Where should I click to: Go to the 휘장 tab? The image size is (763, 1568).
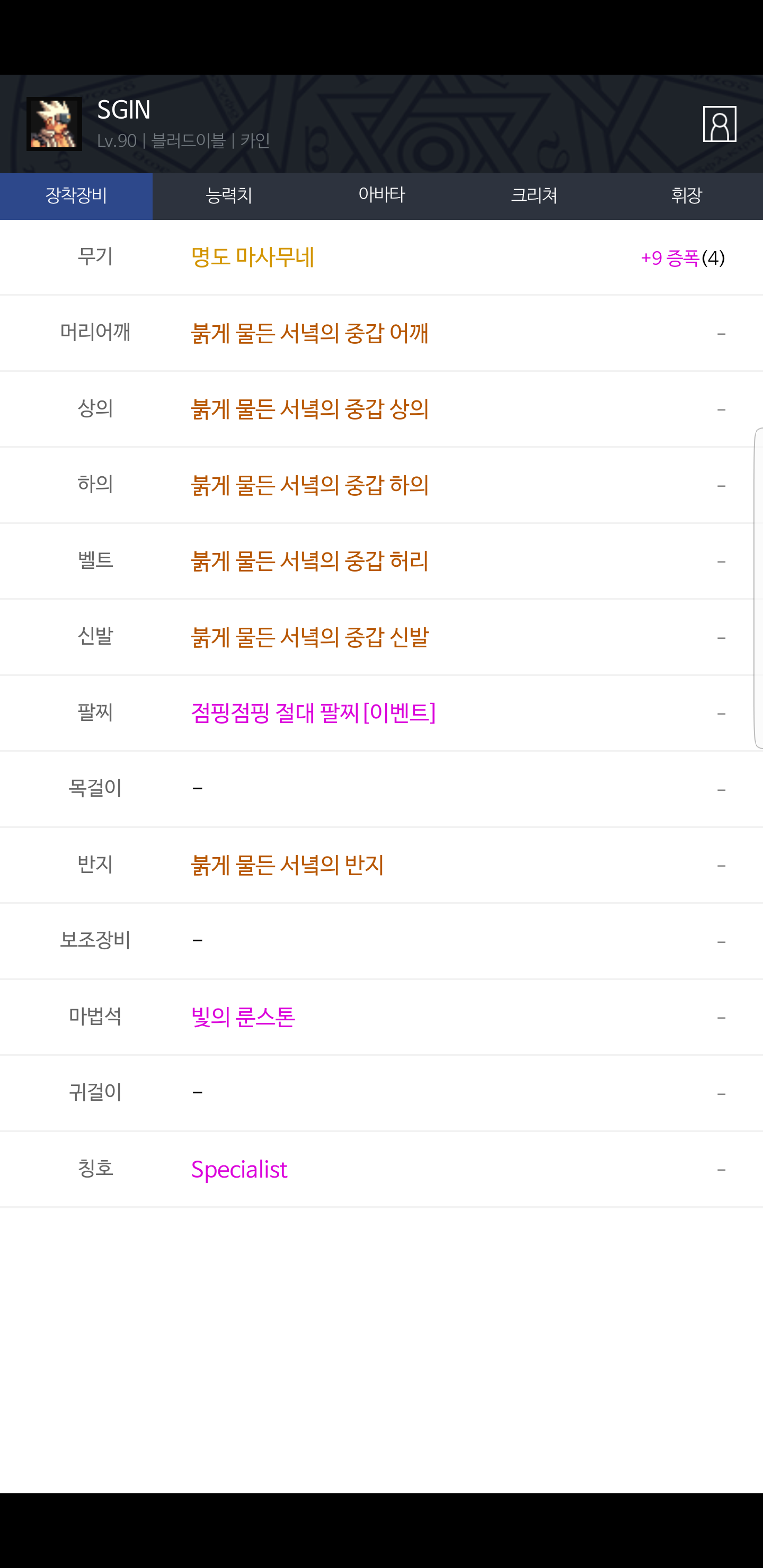coord(686,196)
